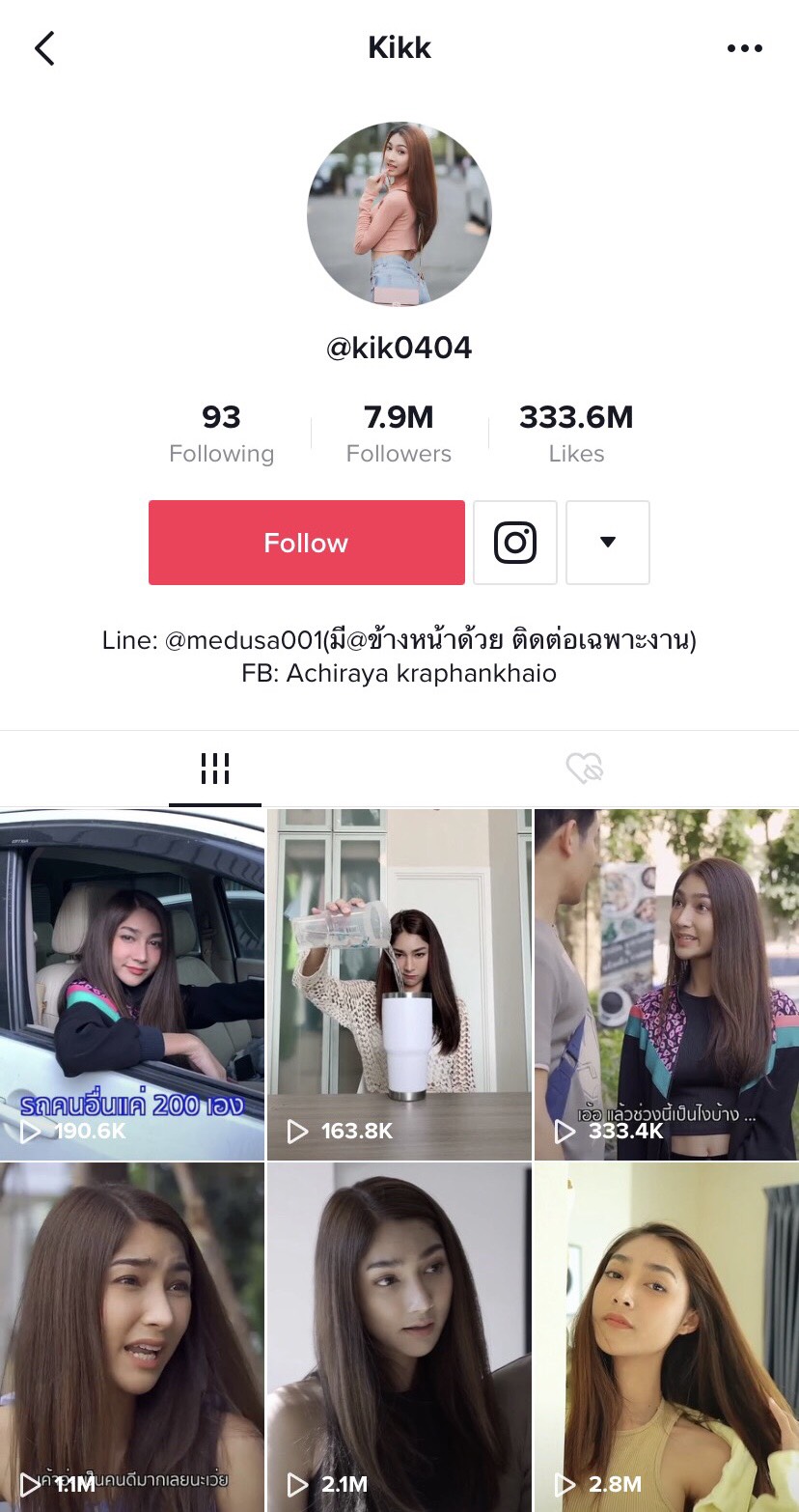View the 7.9M Followers list
799x1512 pixels.
[x=399, y=434]
